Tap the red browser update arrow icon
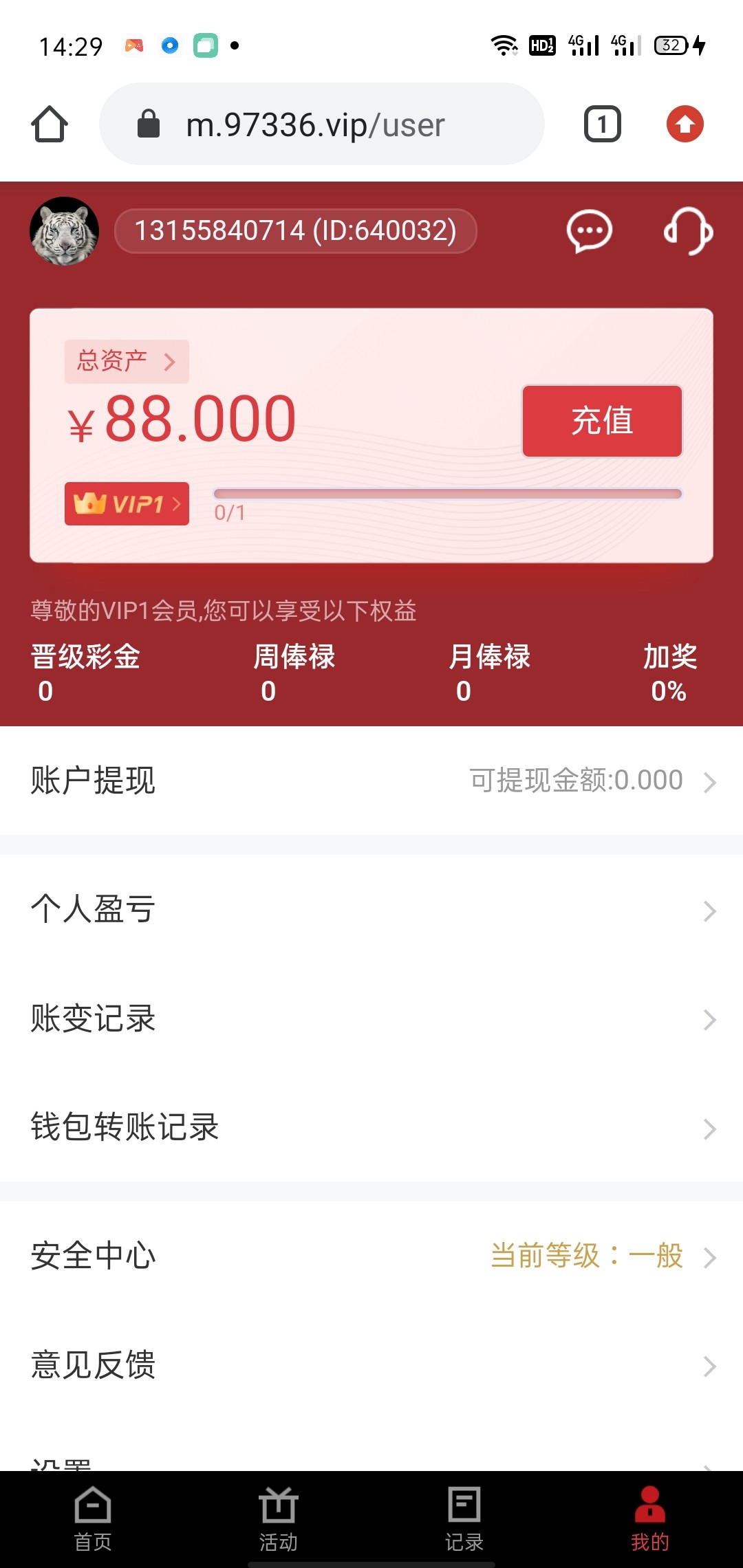 tap(685, 124)
